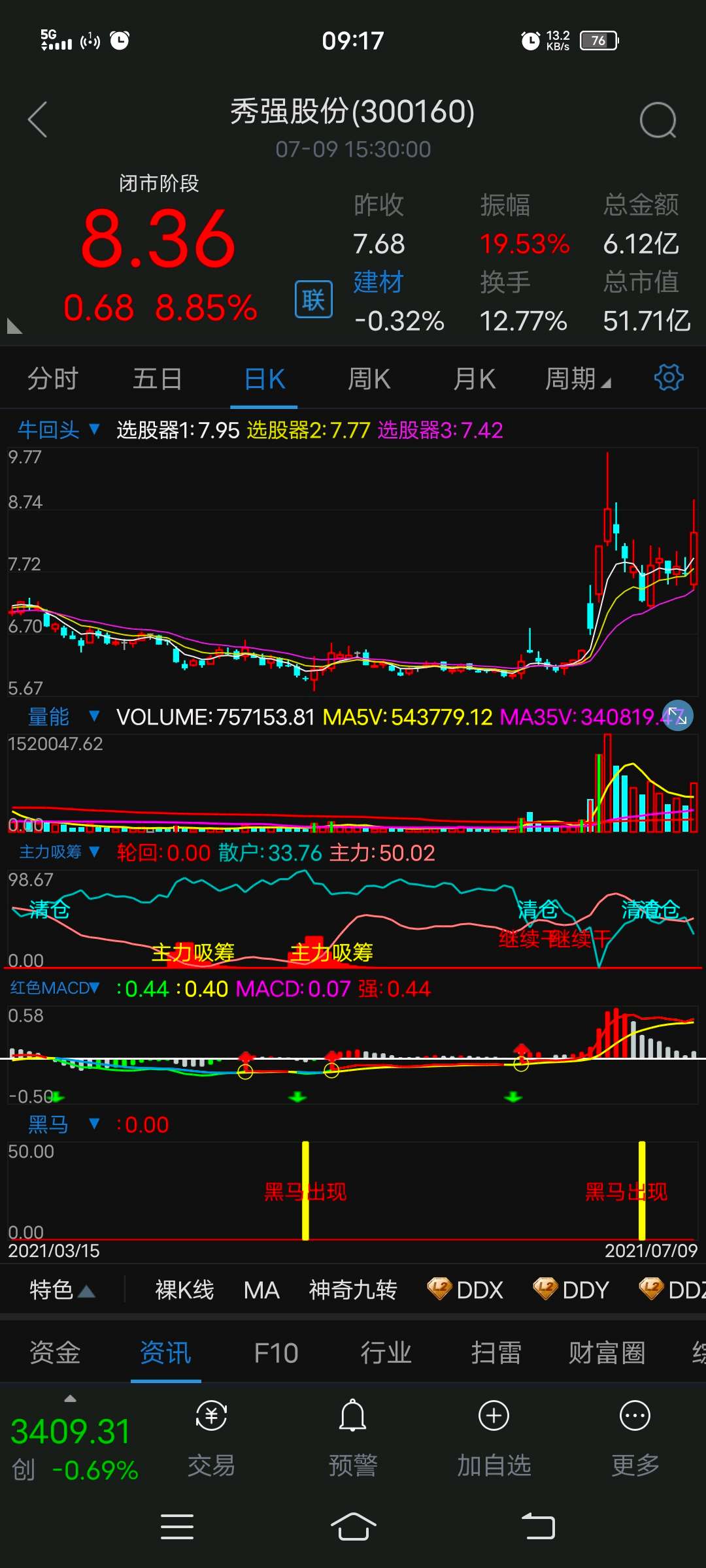Switch to the 五日 chart tab
This screenshot has height=1568, width=706.
point(157,379)
